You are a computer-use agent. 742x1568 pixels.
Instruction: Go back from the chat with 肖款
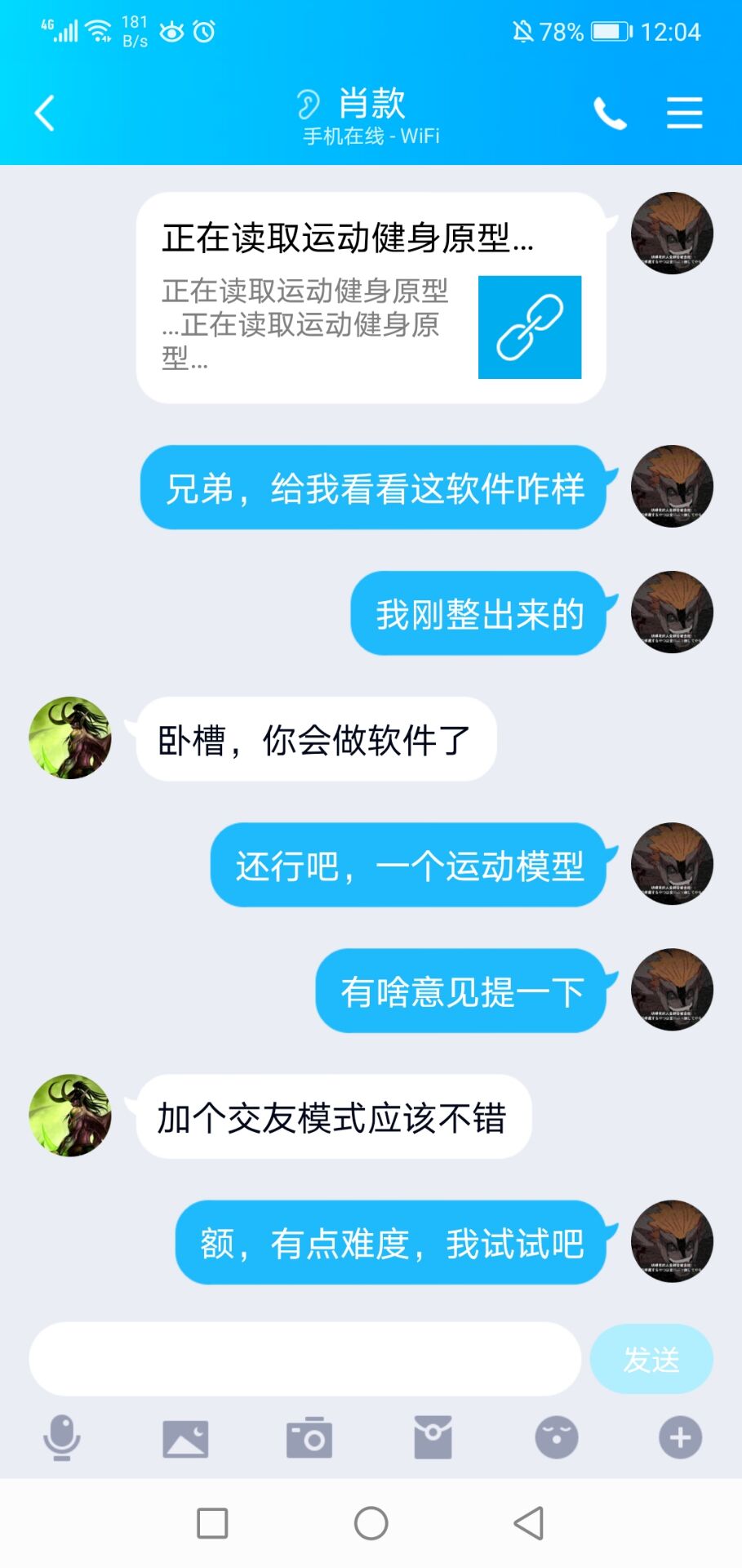45,113
